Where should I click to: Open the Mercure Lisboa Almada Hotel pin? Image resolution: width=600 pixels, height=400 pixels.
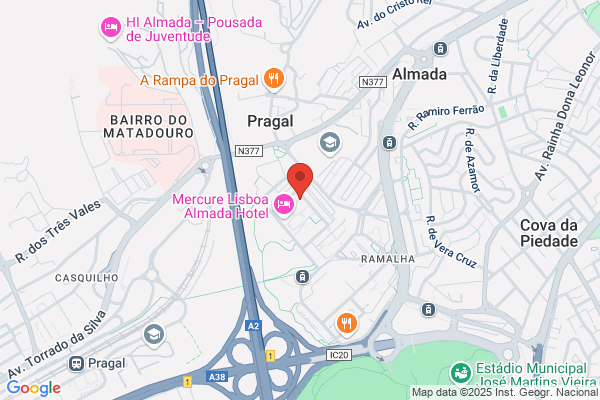click(284, 205)
